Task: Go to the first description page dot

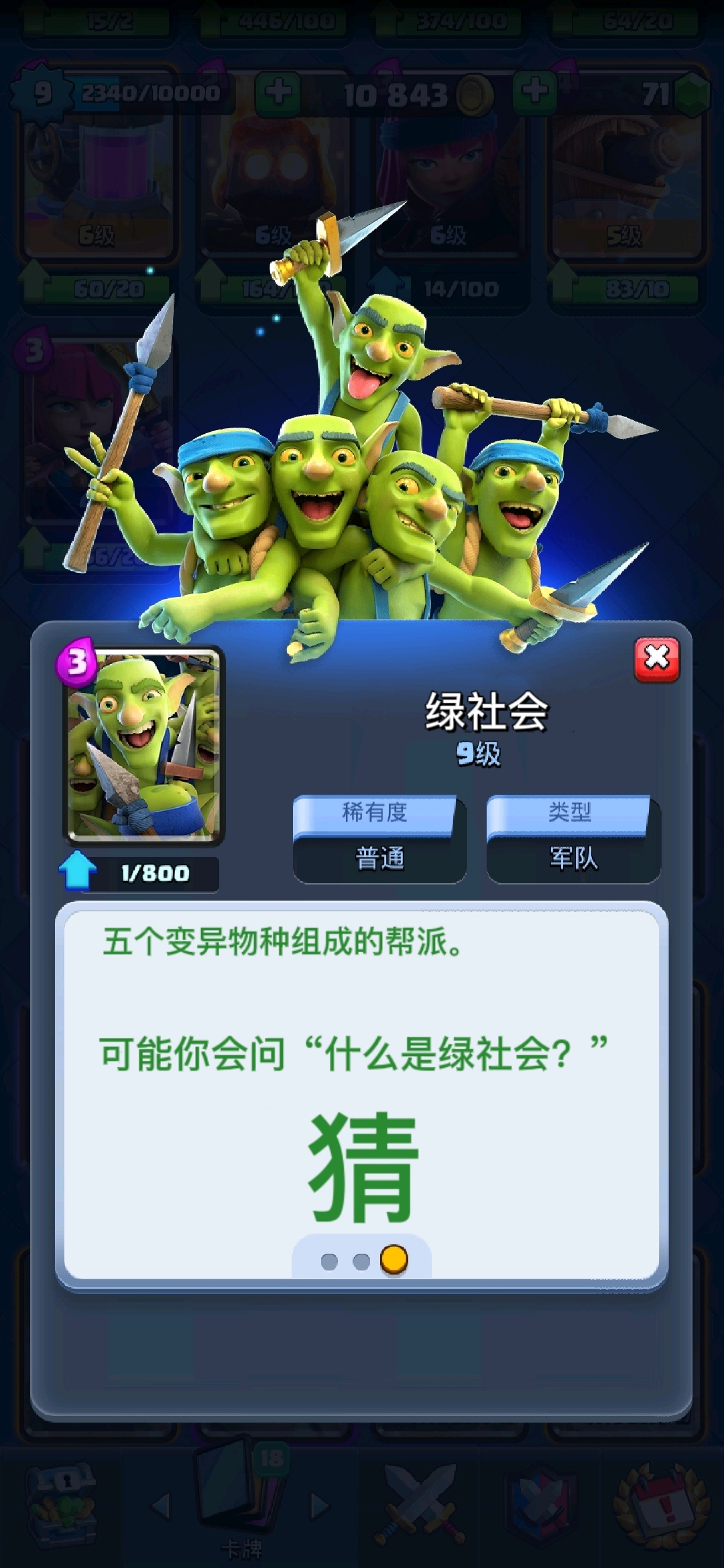Action: (329, 1262)
